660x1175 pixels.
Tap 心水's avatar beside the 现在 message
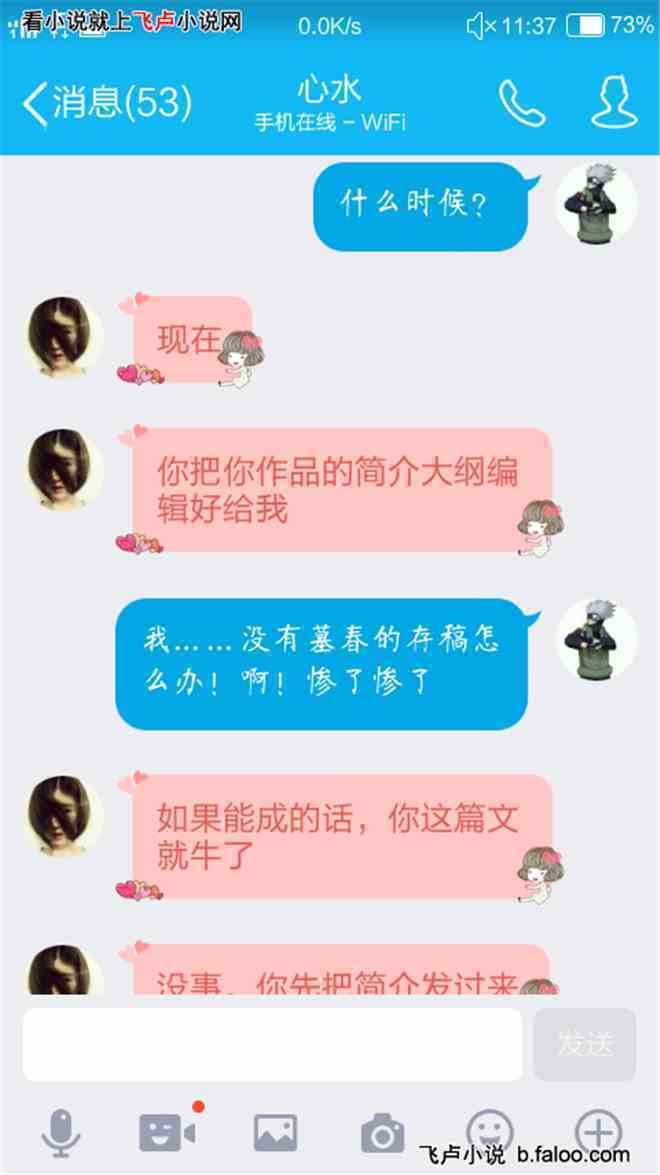click(x=64, y=337)
